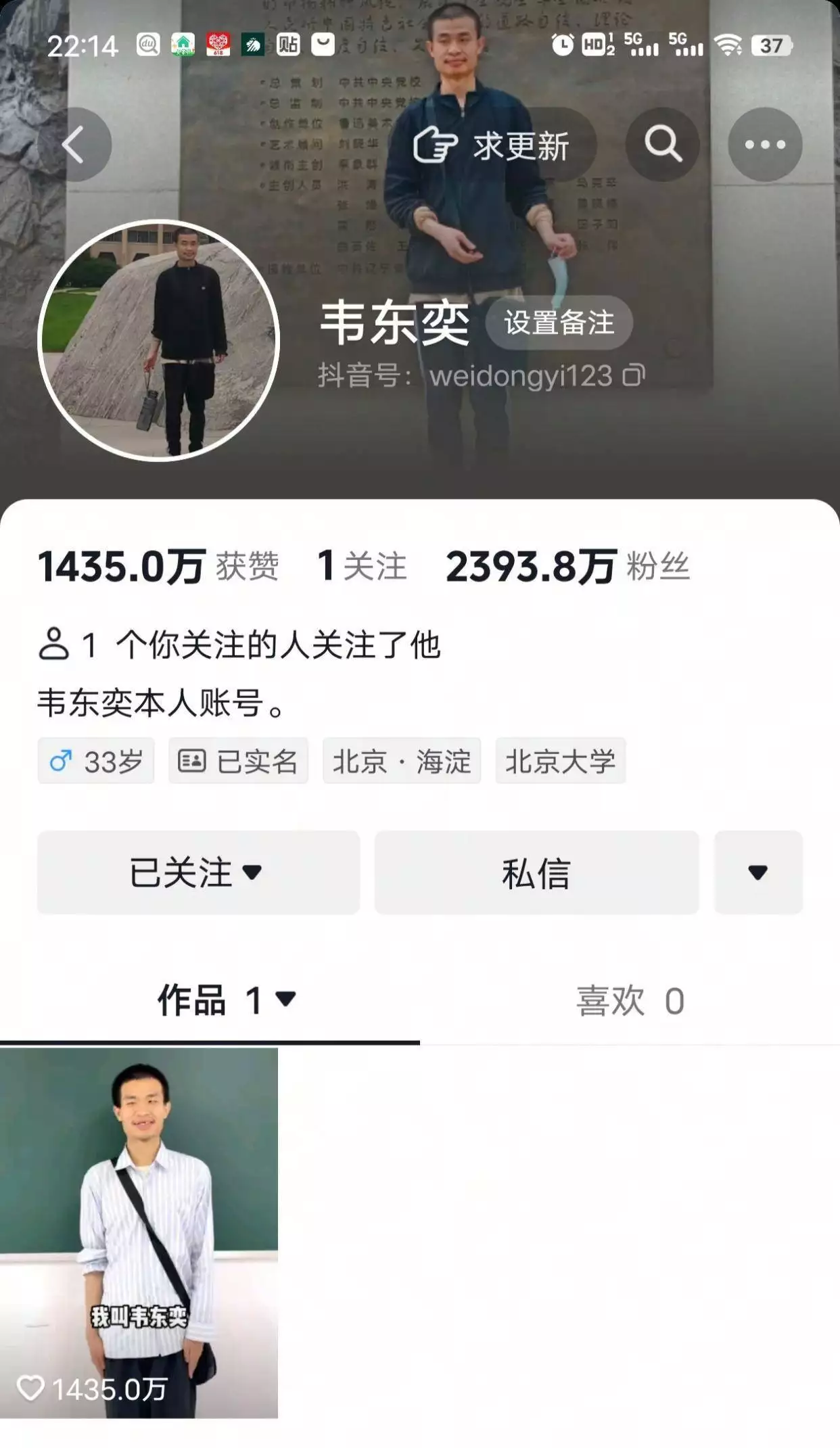Open the round profile avatar picture

pyautogui.click(x=159, y=340)
